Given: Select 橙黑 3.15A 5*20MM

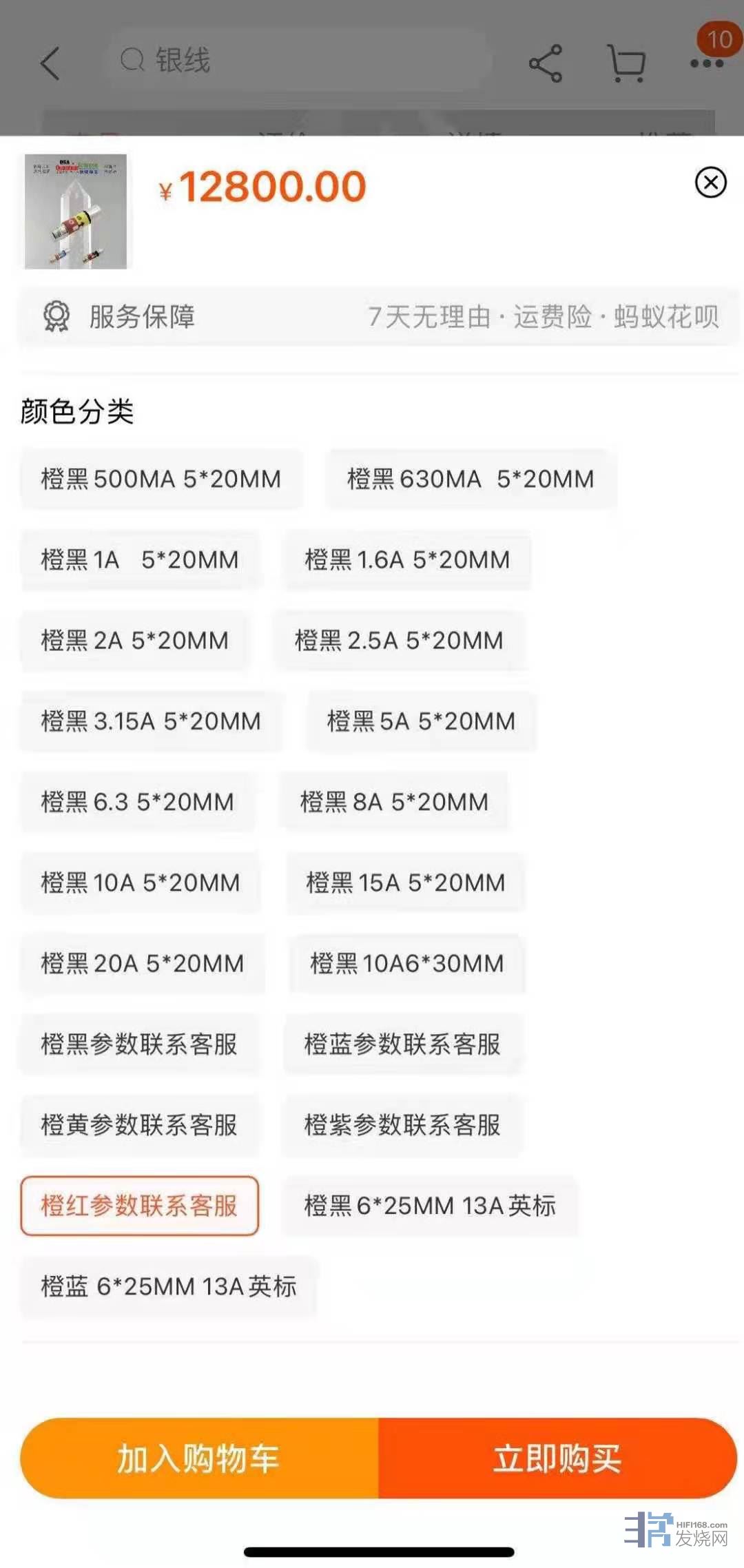Looking at the screenshot, I should tap(151, 721).
